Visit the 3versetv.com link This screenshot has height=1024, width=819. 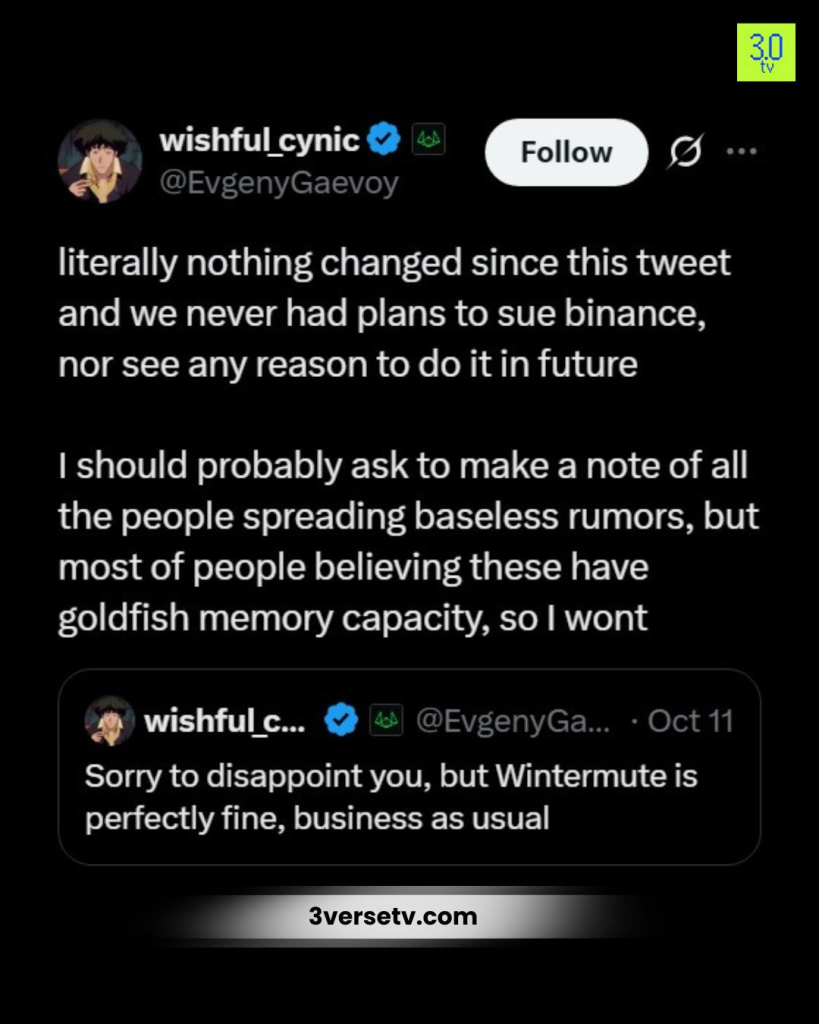tap(393, 915)
